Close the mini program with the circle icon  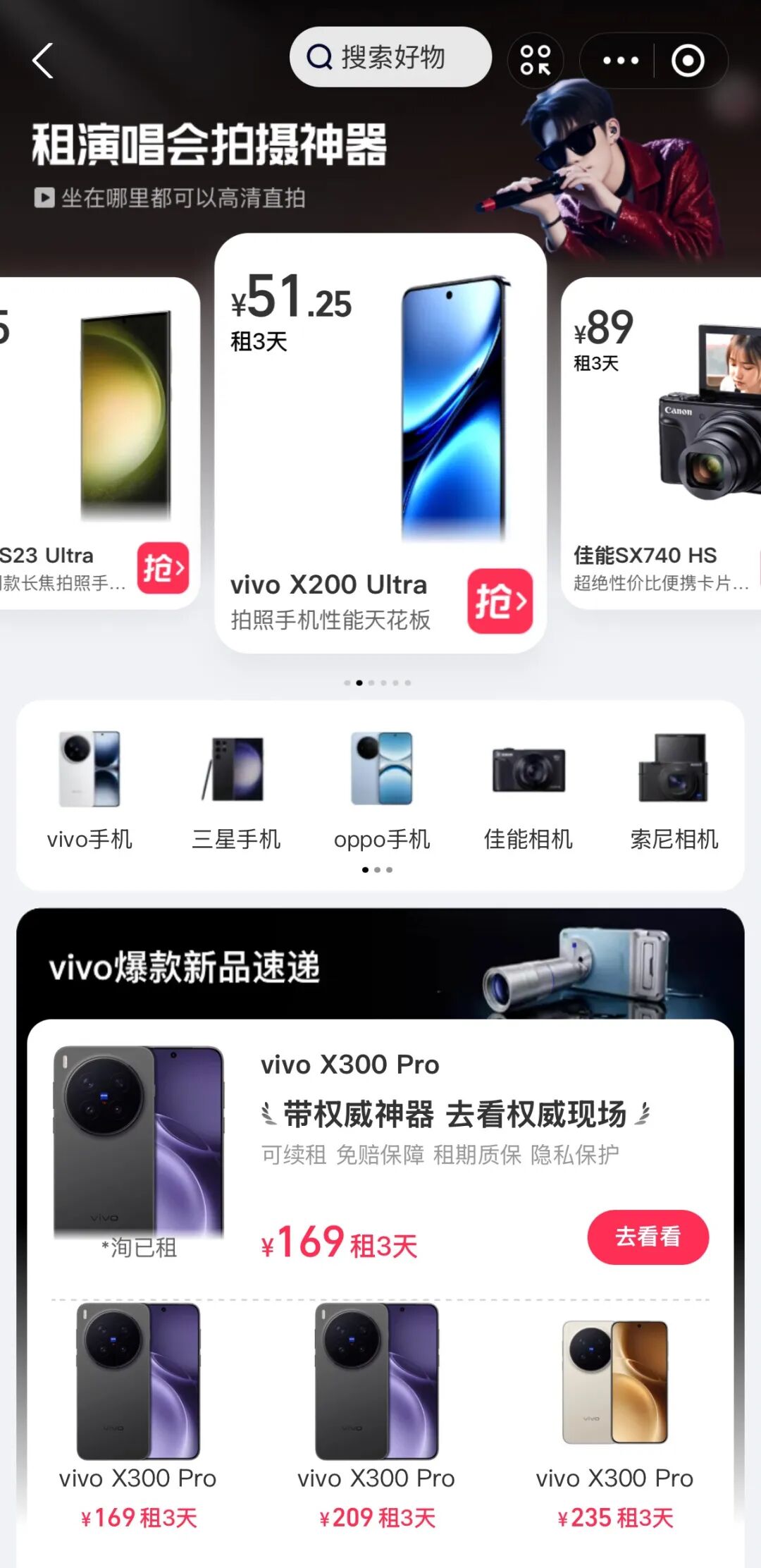coord(688,61)
